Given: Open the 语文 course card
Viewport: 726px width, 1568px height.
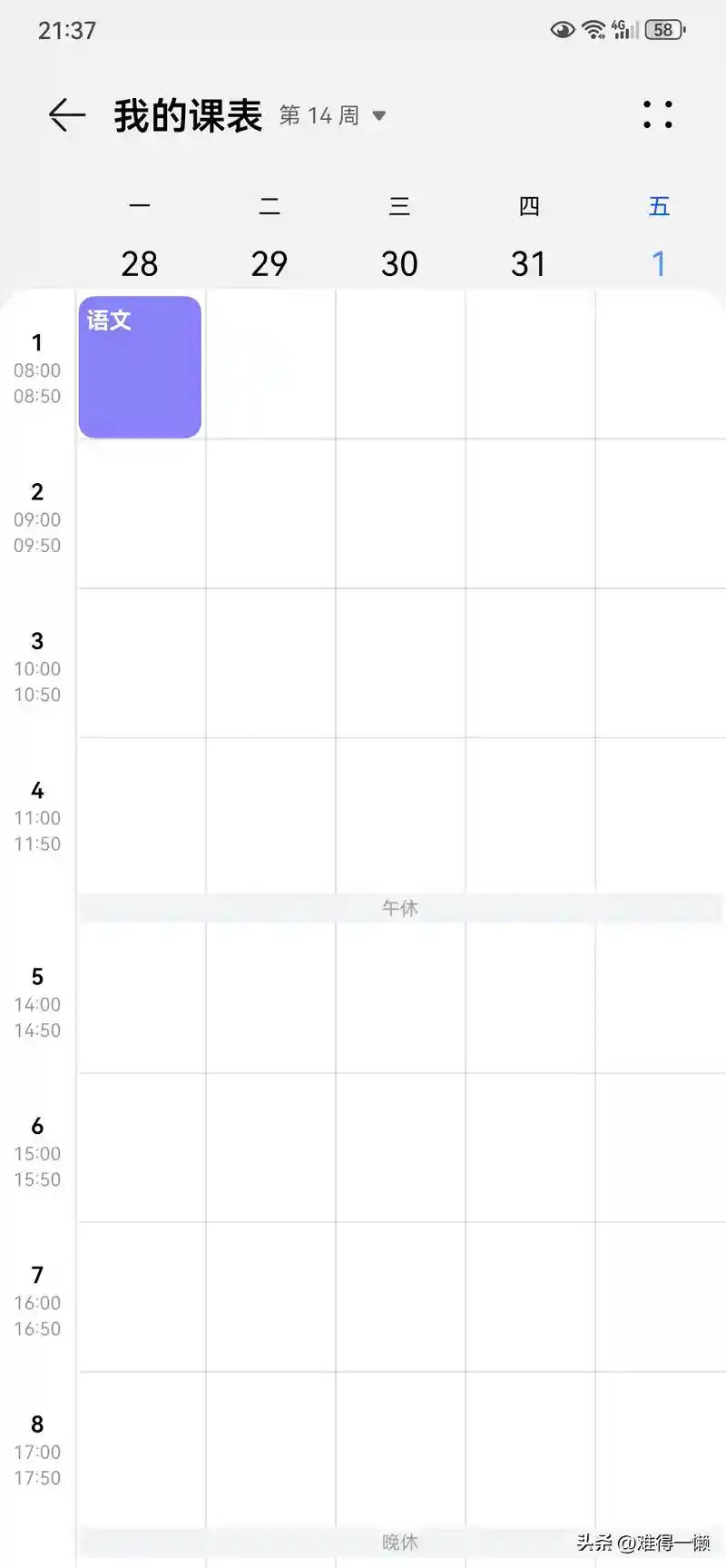Looking at the screenshot, I should pyautogui.click(x=140, y=367).
